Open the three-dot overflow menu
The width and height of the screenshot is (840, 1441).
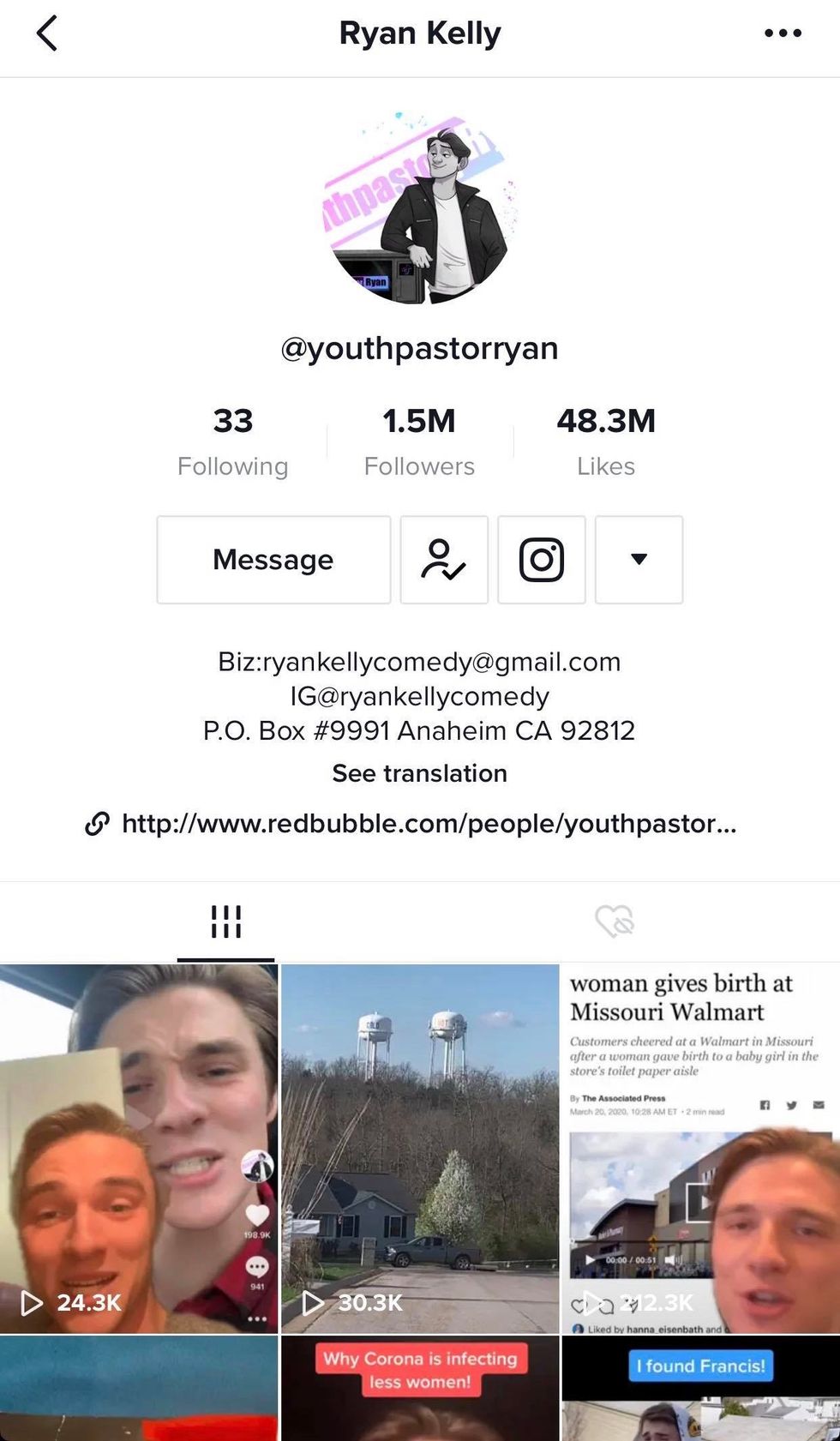782,34
